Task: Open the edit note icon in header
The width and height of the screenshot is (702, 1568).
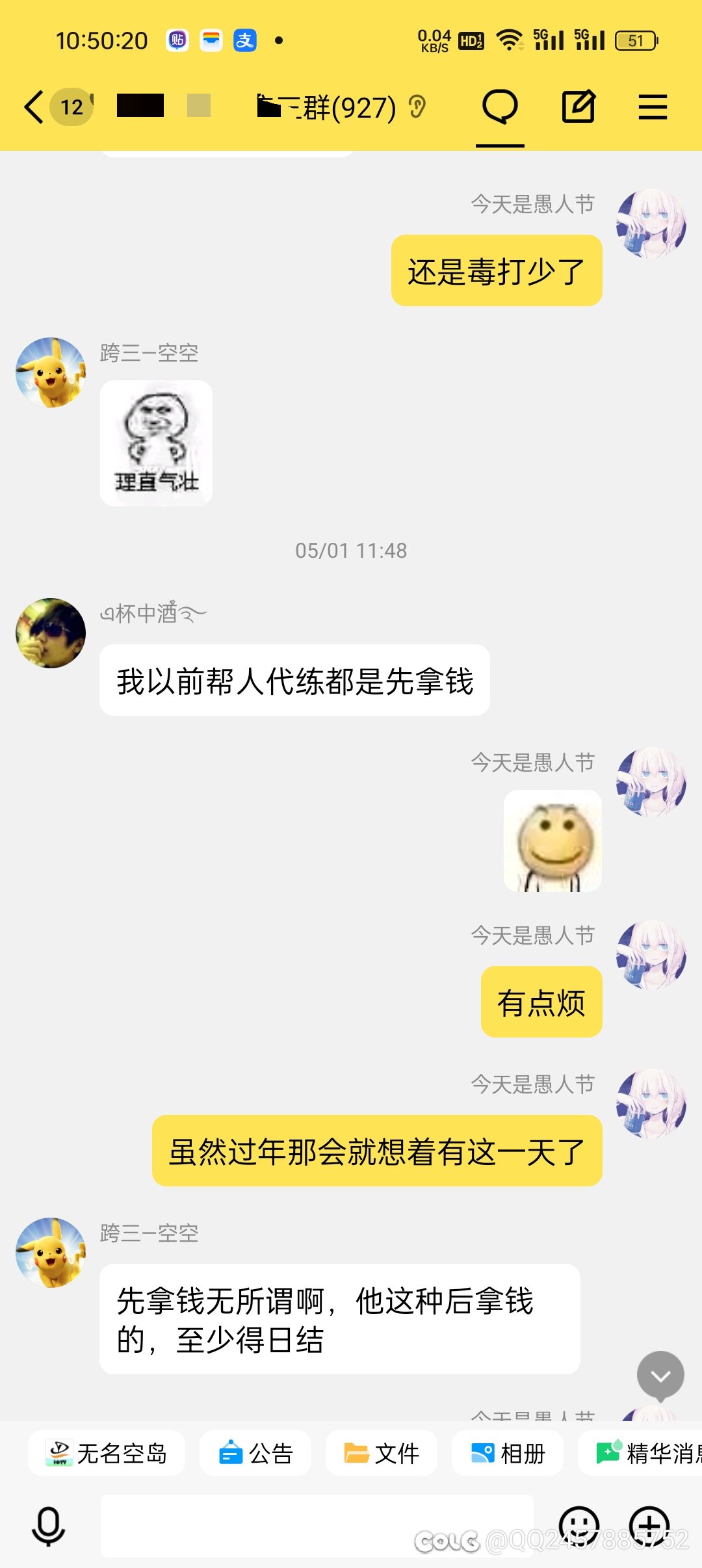Action: [x=578, y=107]
